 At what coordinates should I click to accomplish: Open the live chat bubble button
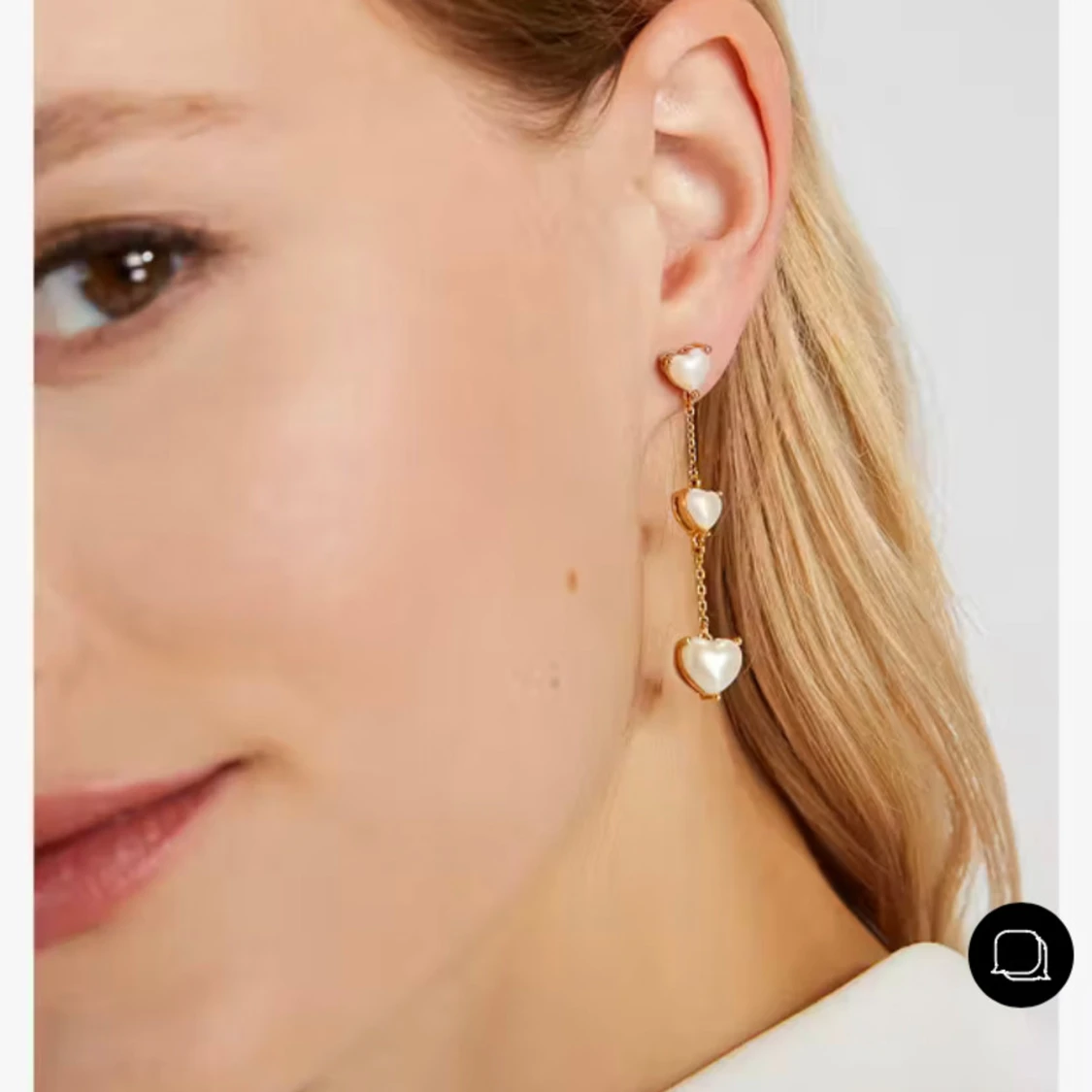tap(1020, 954)
